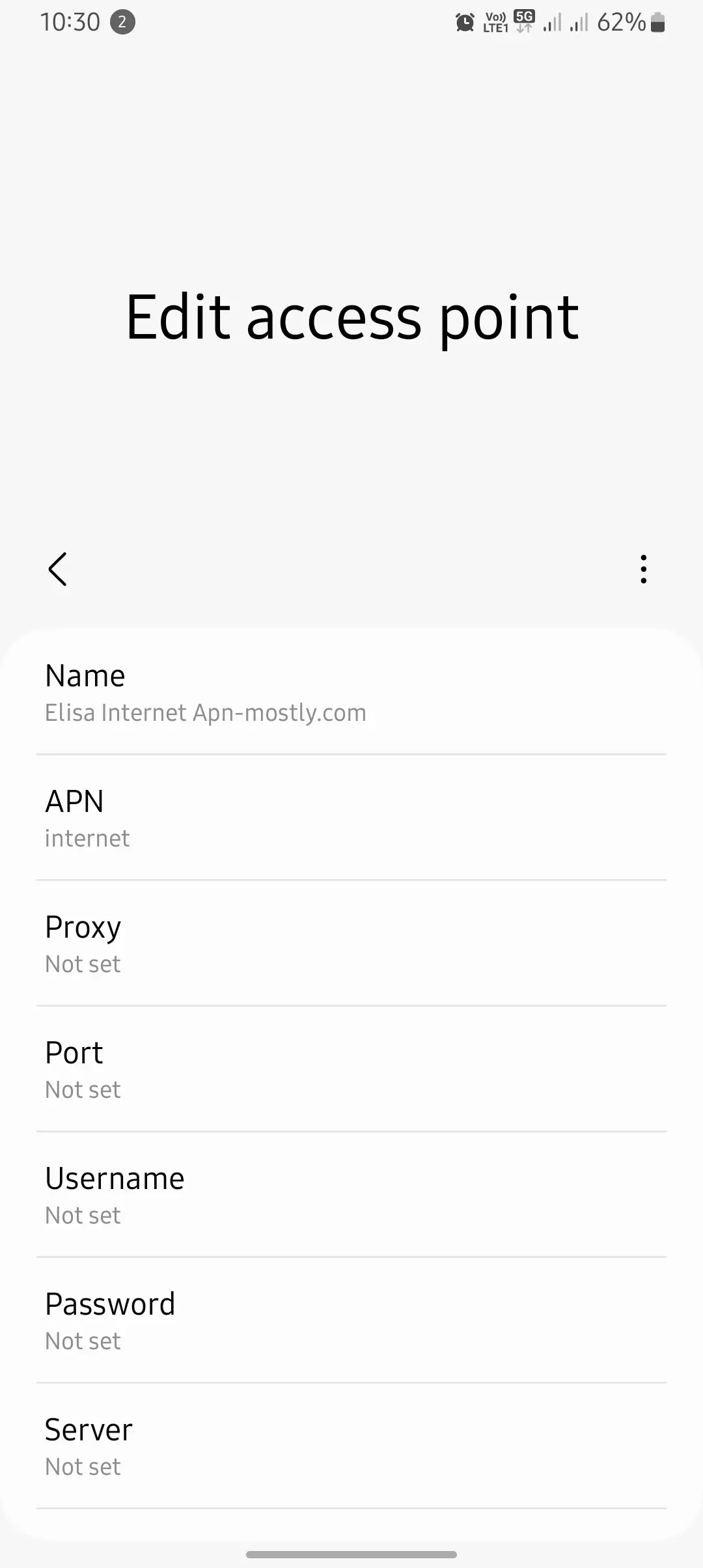Set the Proxy value
Image resolution: width=703 pixels, height=1568 pixels.
(x=351, y=944)
